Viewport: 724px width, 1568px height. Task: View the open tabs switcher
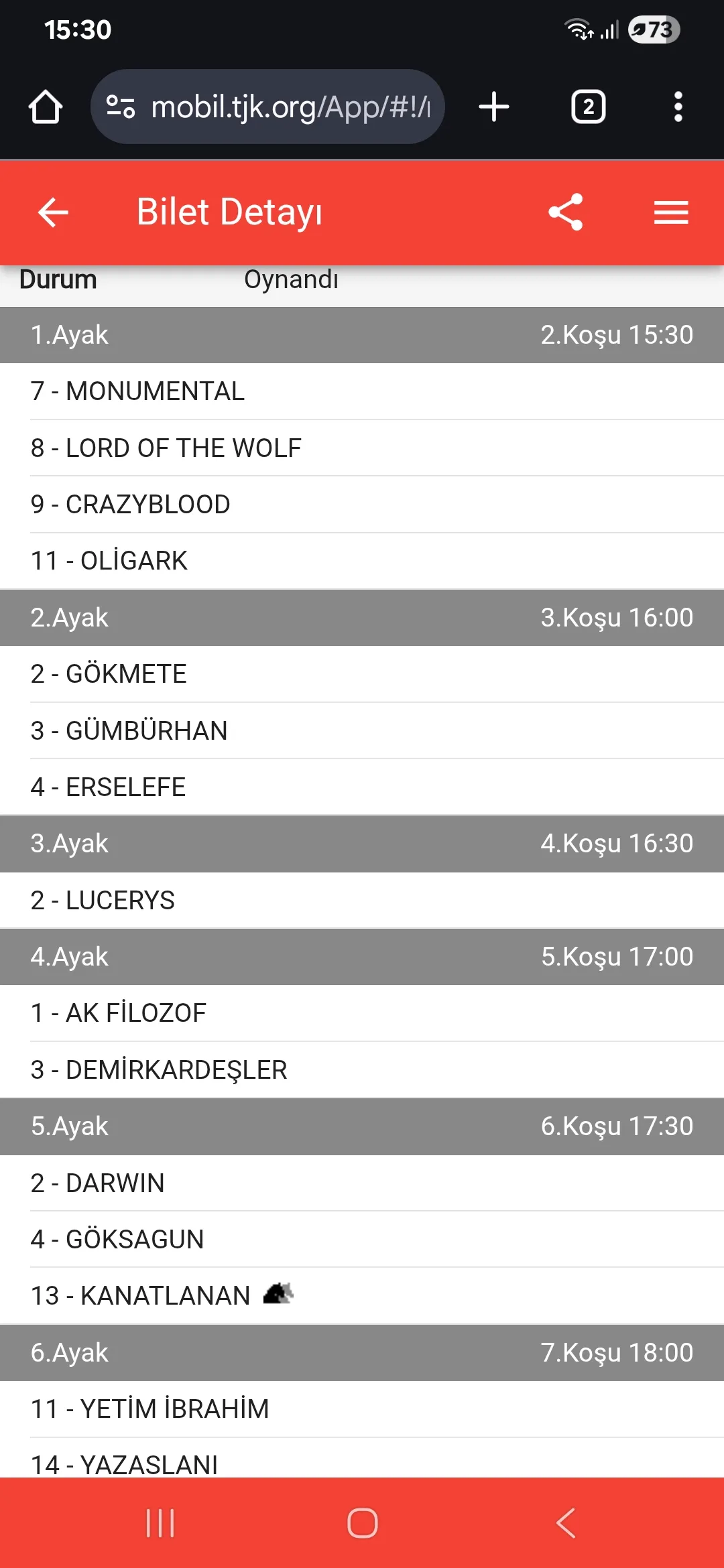[588, 107]
